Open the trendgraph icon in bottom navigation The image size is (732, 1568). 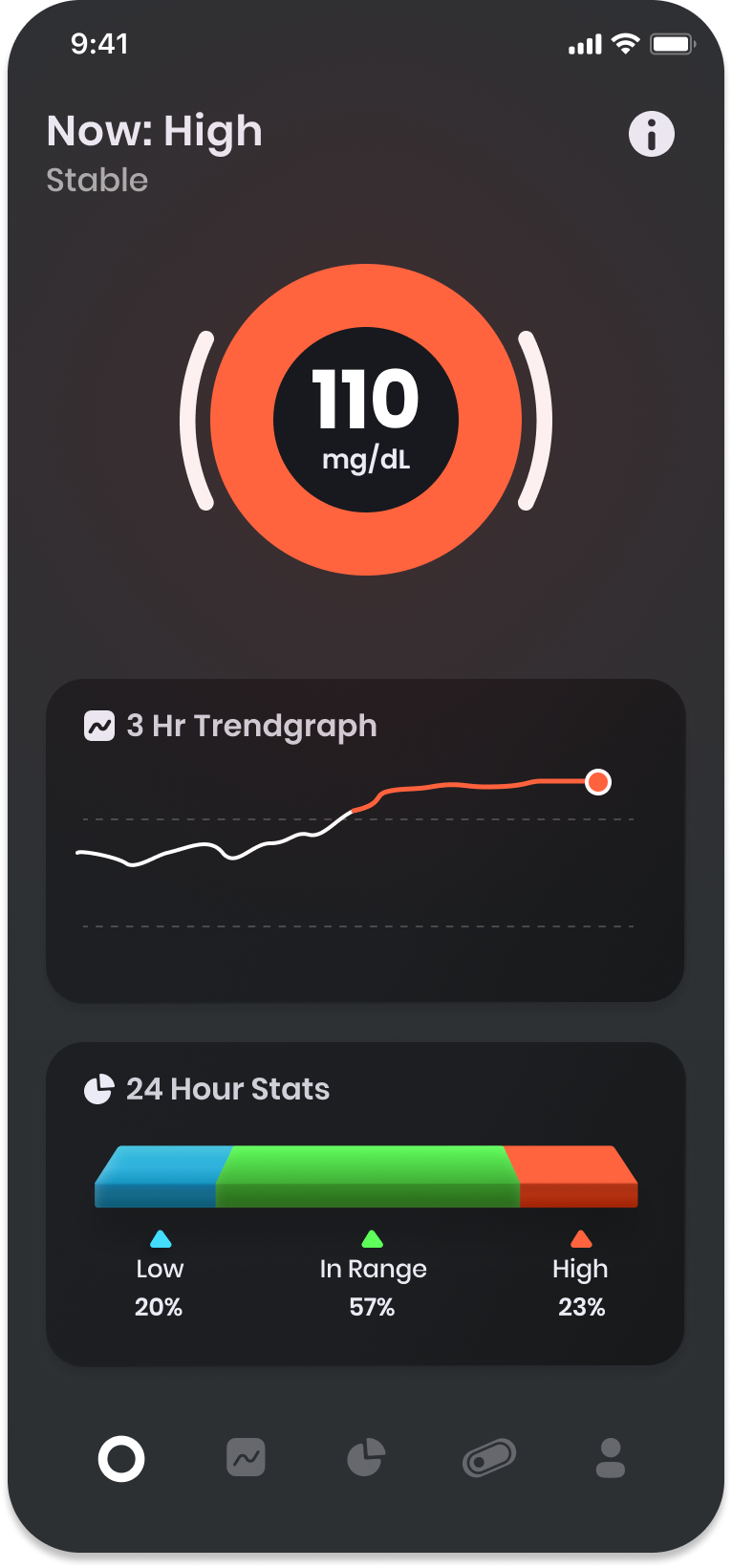tap(245, 1458)
